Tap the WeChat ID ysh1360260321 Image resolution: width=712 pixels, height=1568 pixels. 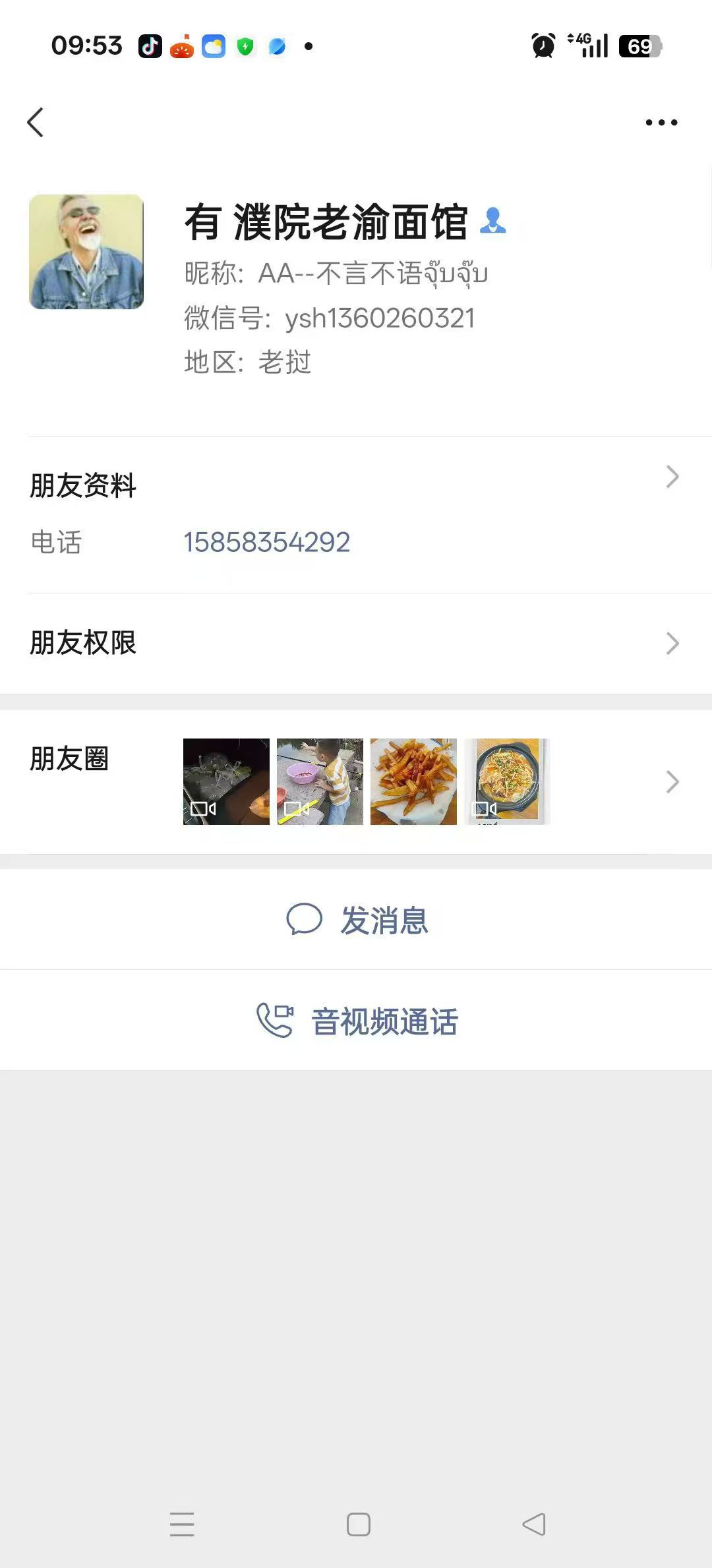tap(380, 317)
